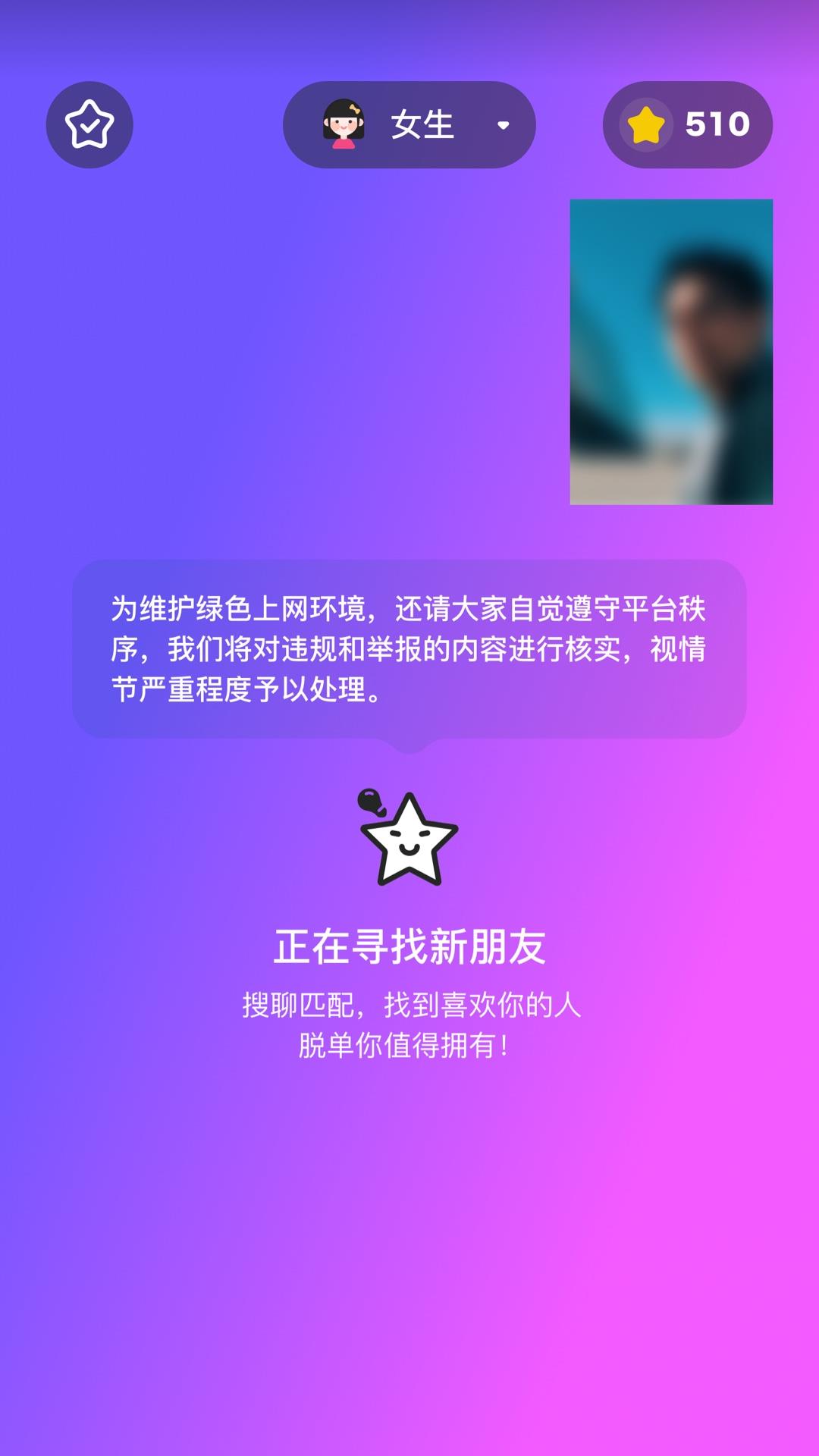Image resolution: width=819 pixels, height=1456 pixels.
Task: Open the star checkmark badge icon
Action: point(89,125)
